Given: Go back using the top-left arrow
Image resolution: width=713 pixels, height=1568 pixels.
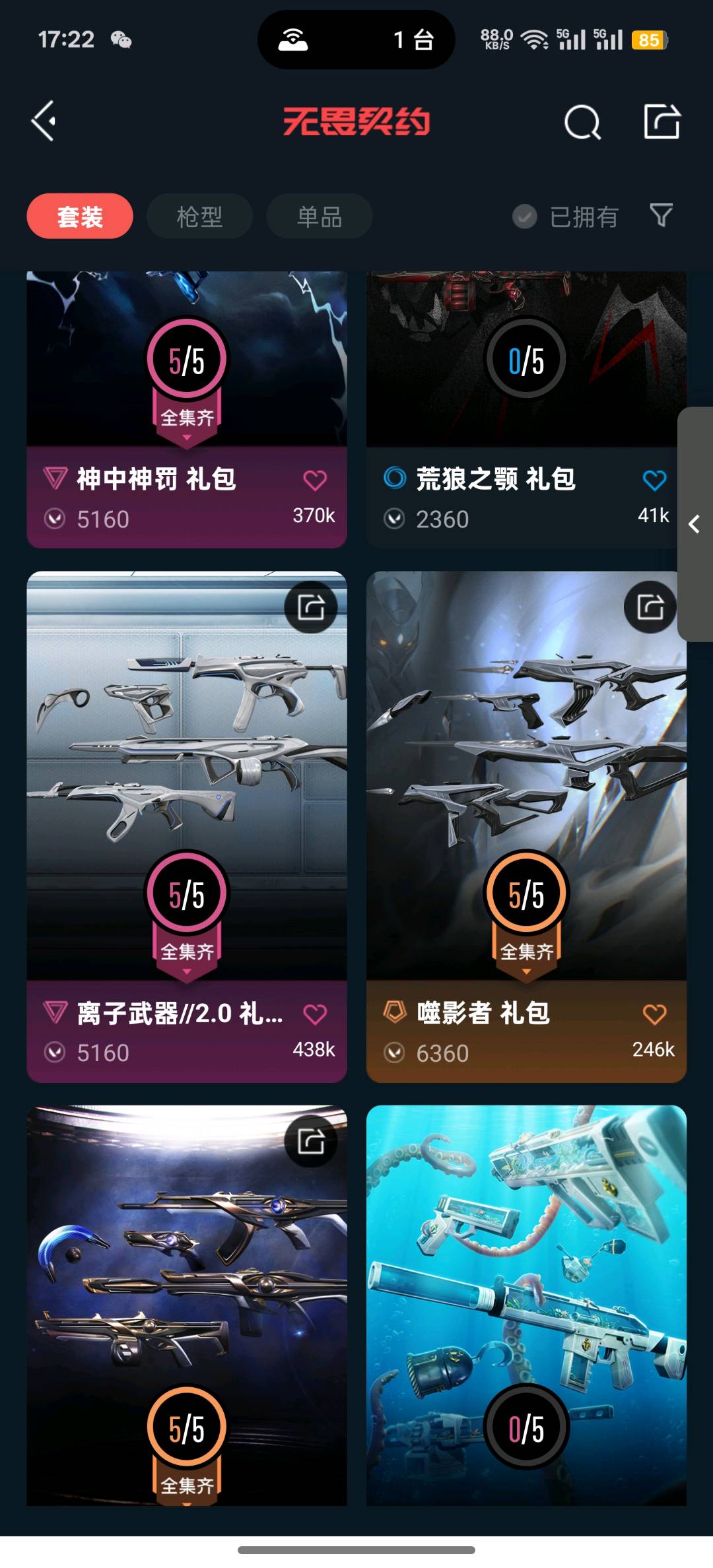Looking at the screenshot, I should (44, 121).
